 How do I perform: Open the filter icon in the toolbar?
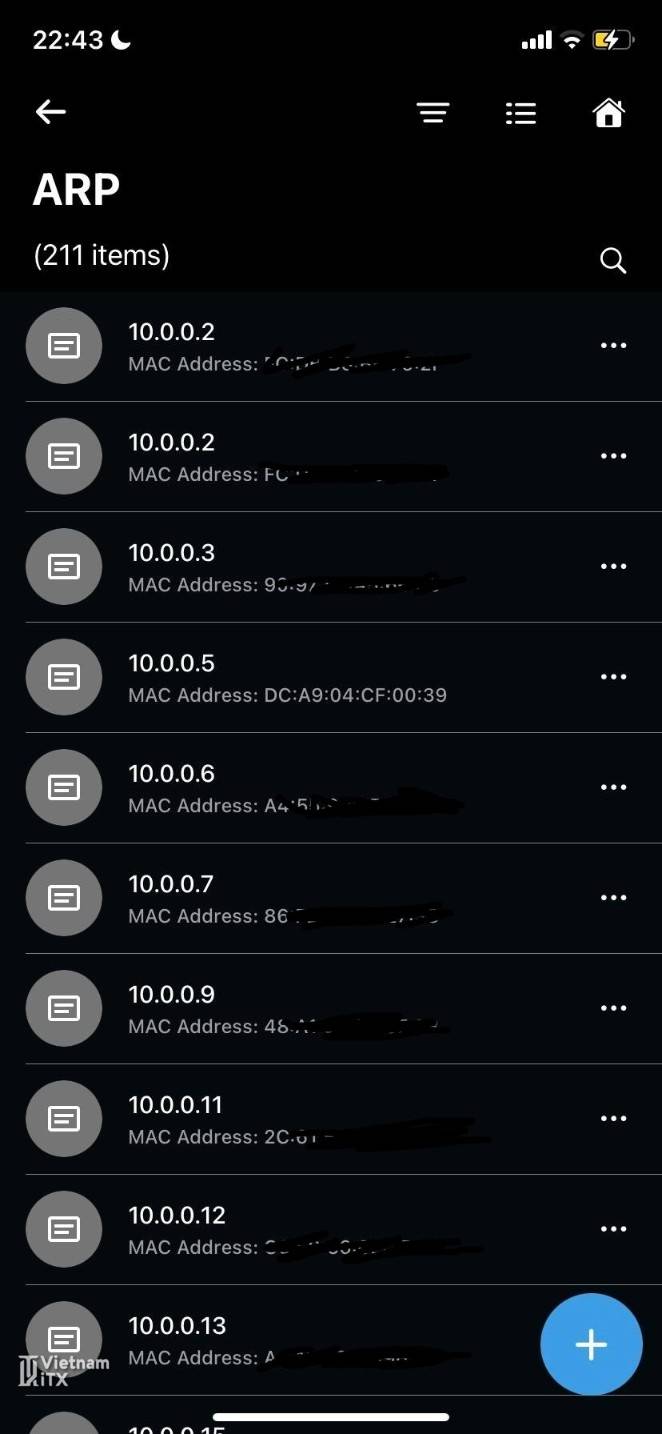point(433,113)
